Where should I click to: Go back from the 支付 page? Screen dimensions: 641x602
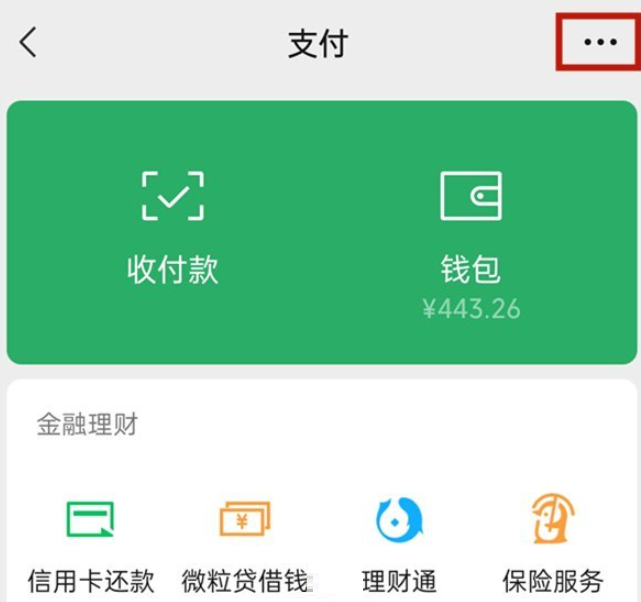tap(28, 43)
